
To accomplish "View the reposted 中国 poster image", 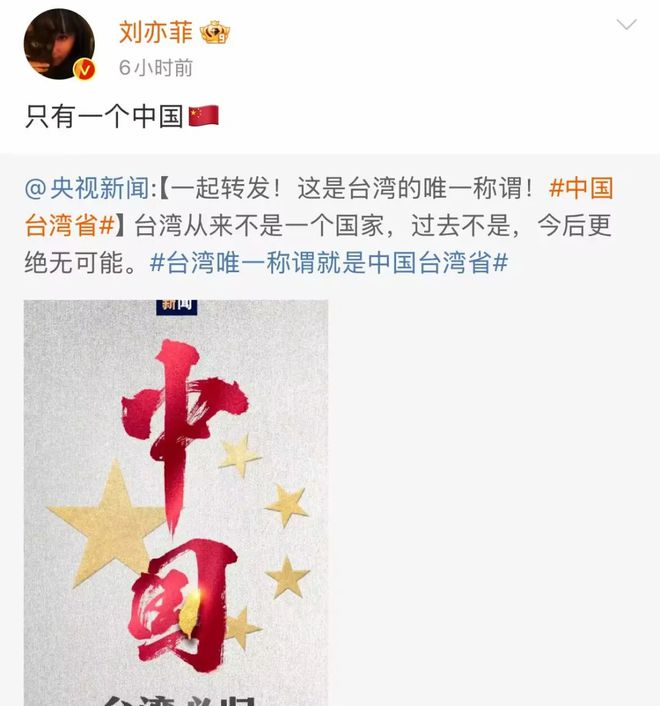I will 176,500.
